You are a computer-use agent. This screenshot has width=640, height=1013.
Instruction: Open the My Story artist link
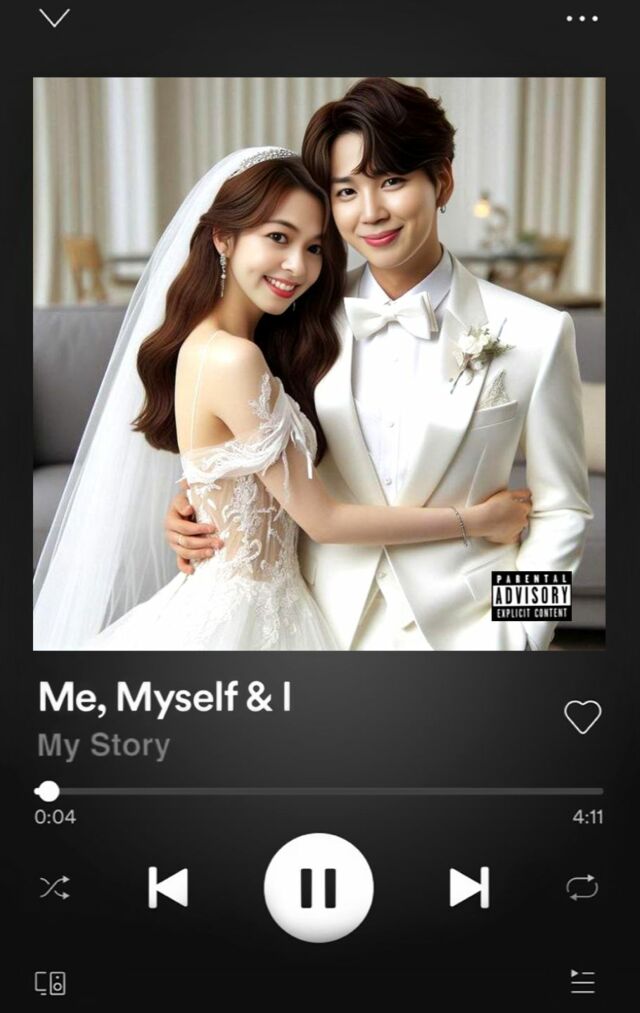coord(104,746)
